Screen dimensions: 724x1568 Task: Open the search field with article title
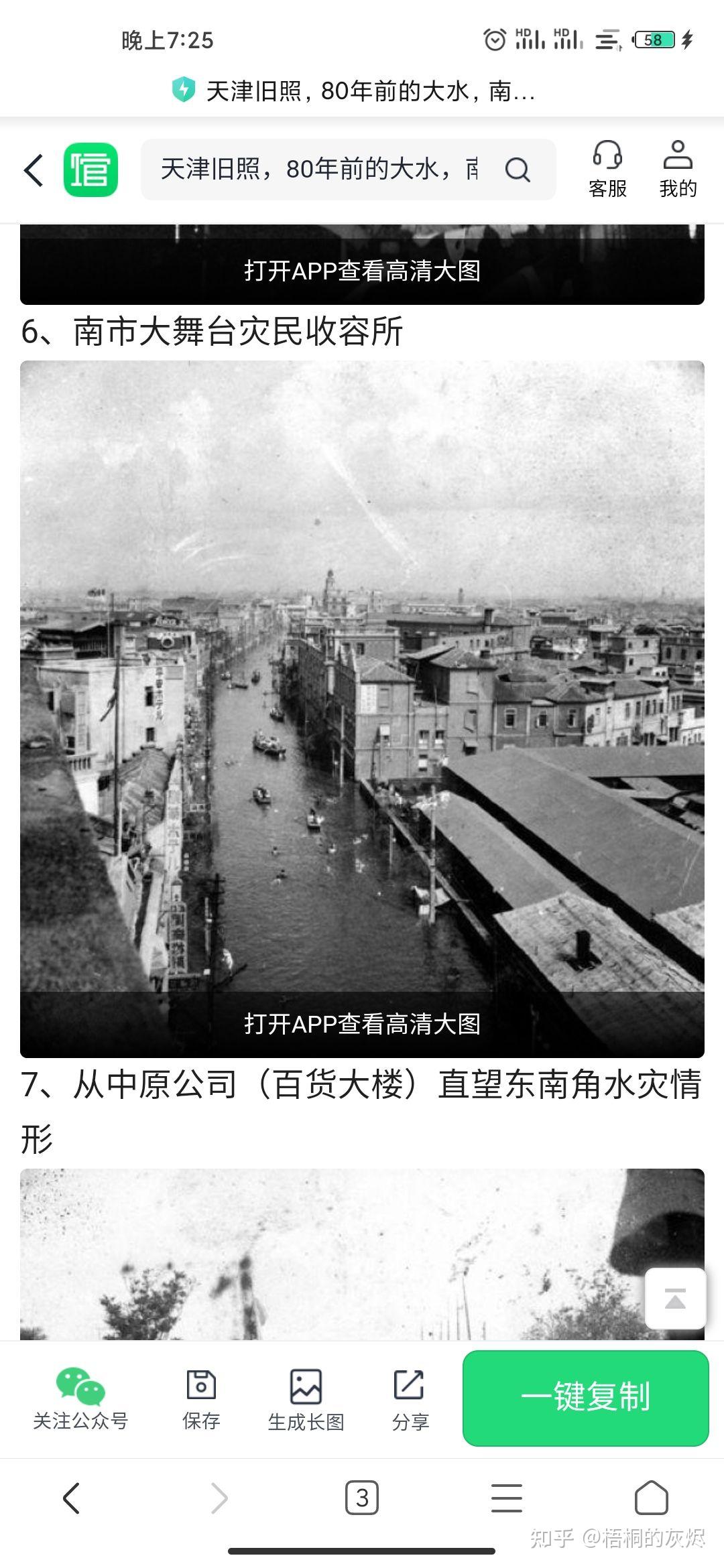click(320, 170)
